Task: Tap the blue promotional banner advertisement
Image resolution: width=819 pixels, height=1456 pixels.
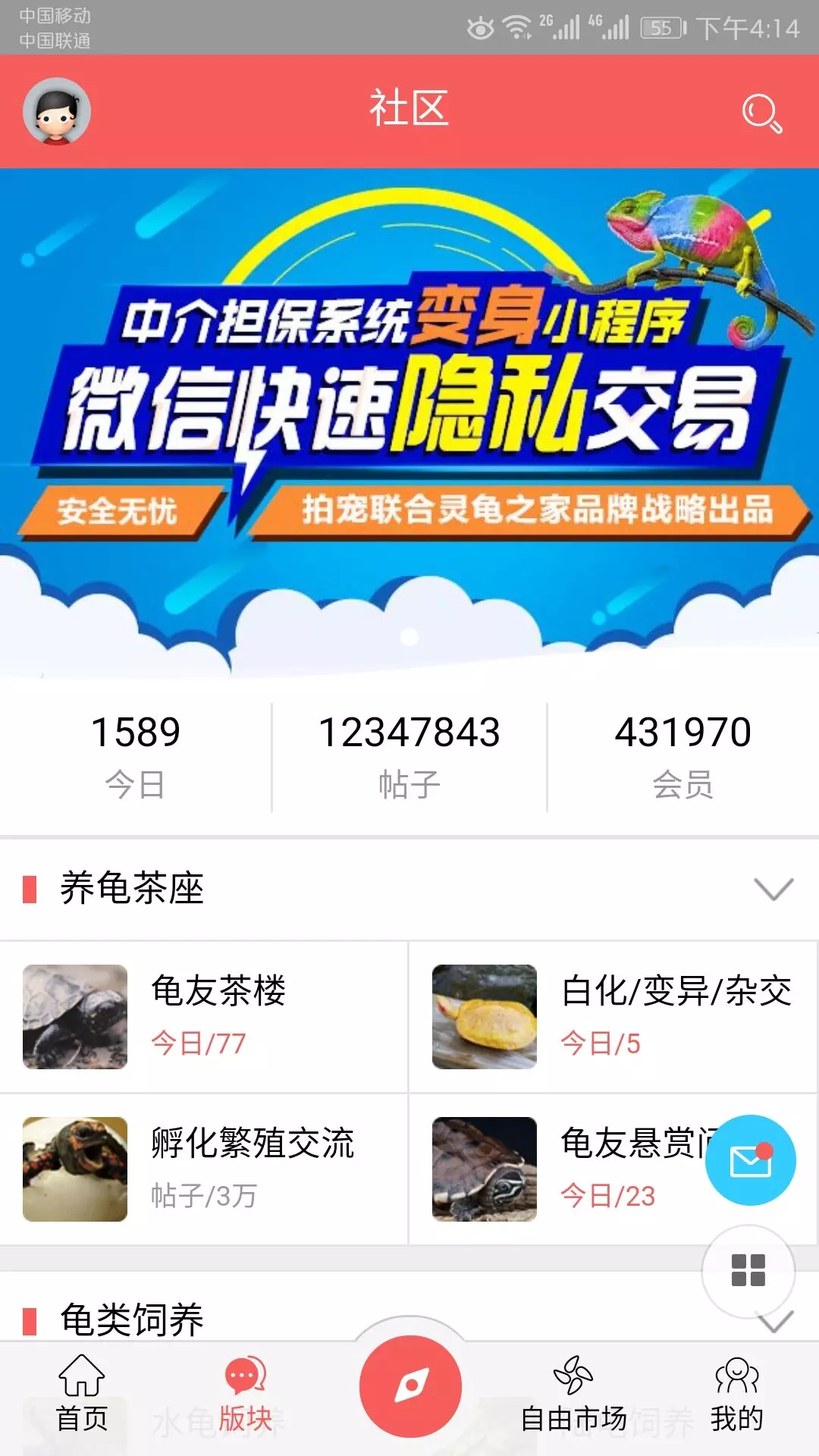Action: click(409, 417)
